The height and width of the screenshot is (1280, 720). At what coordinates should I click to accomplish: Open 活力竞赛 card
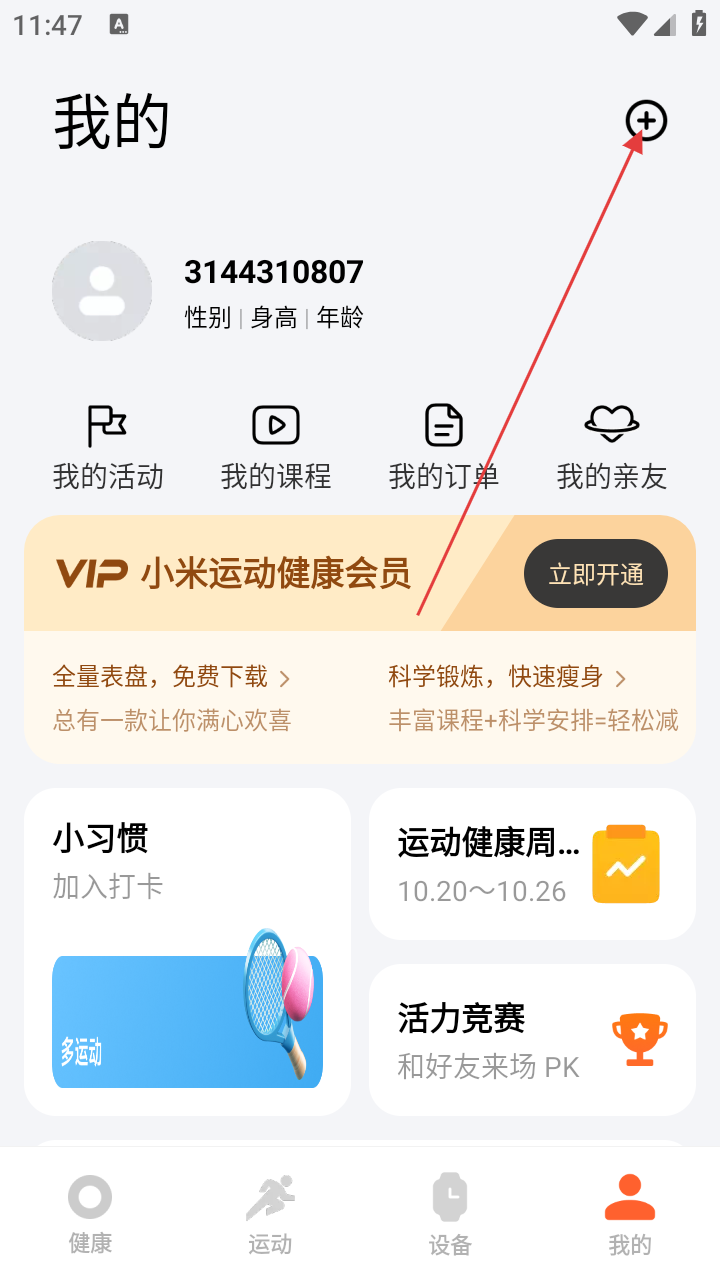point(532,1040)
